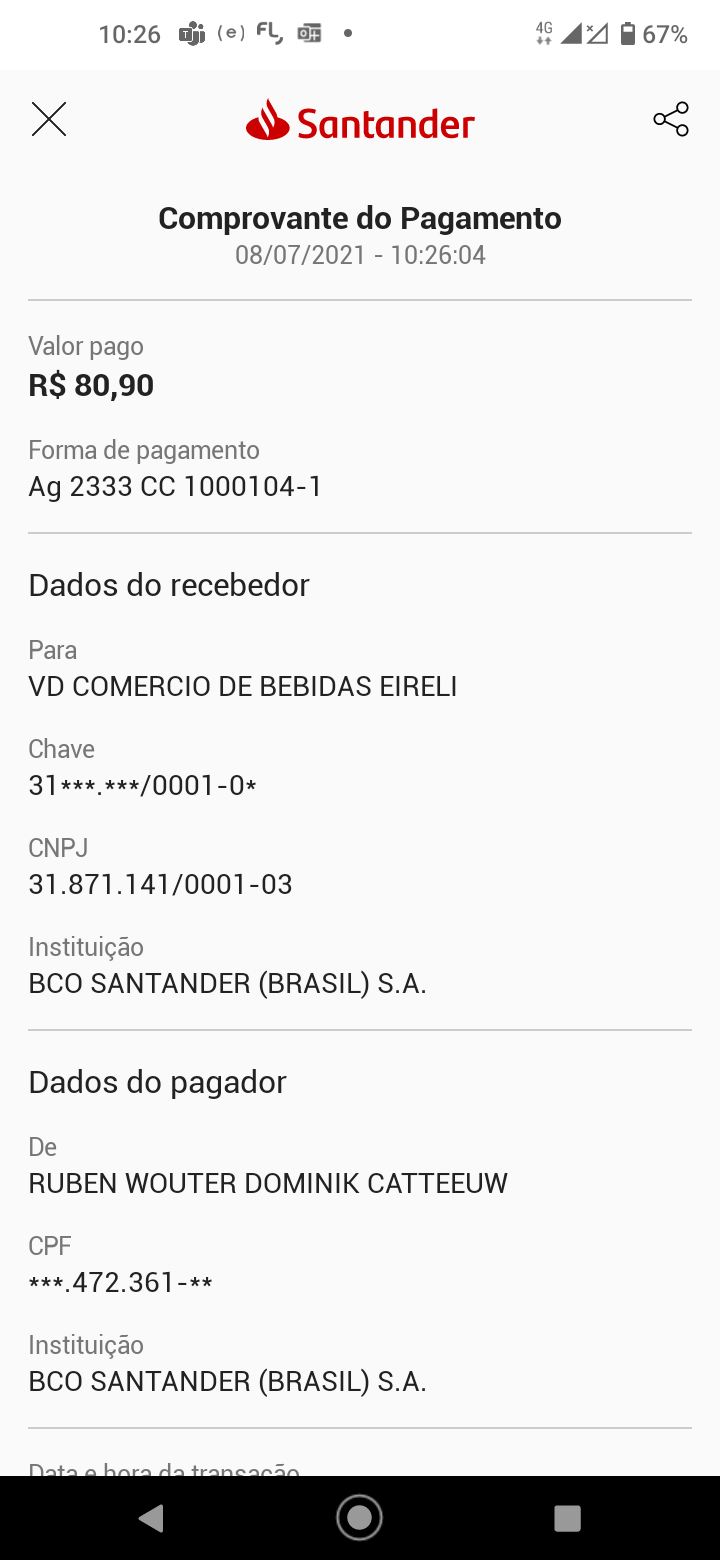
Task: Close the payment receipt screen
Action: point(48,120)
